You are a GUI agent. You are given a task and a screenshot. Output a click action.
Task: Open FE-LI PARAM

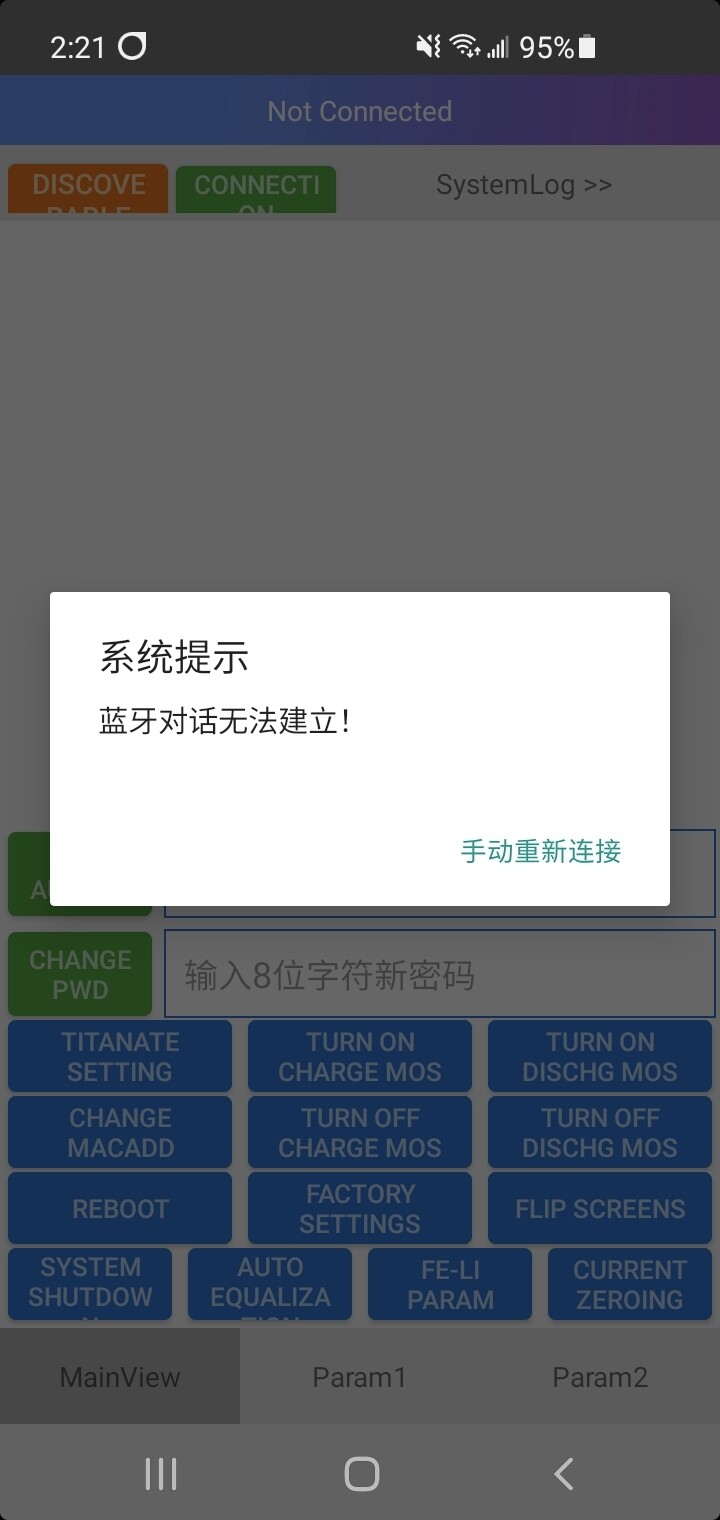coord(450,1284)
